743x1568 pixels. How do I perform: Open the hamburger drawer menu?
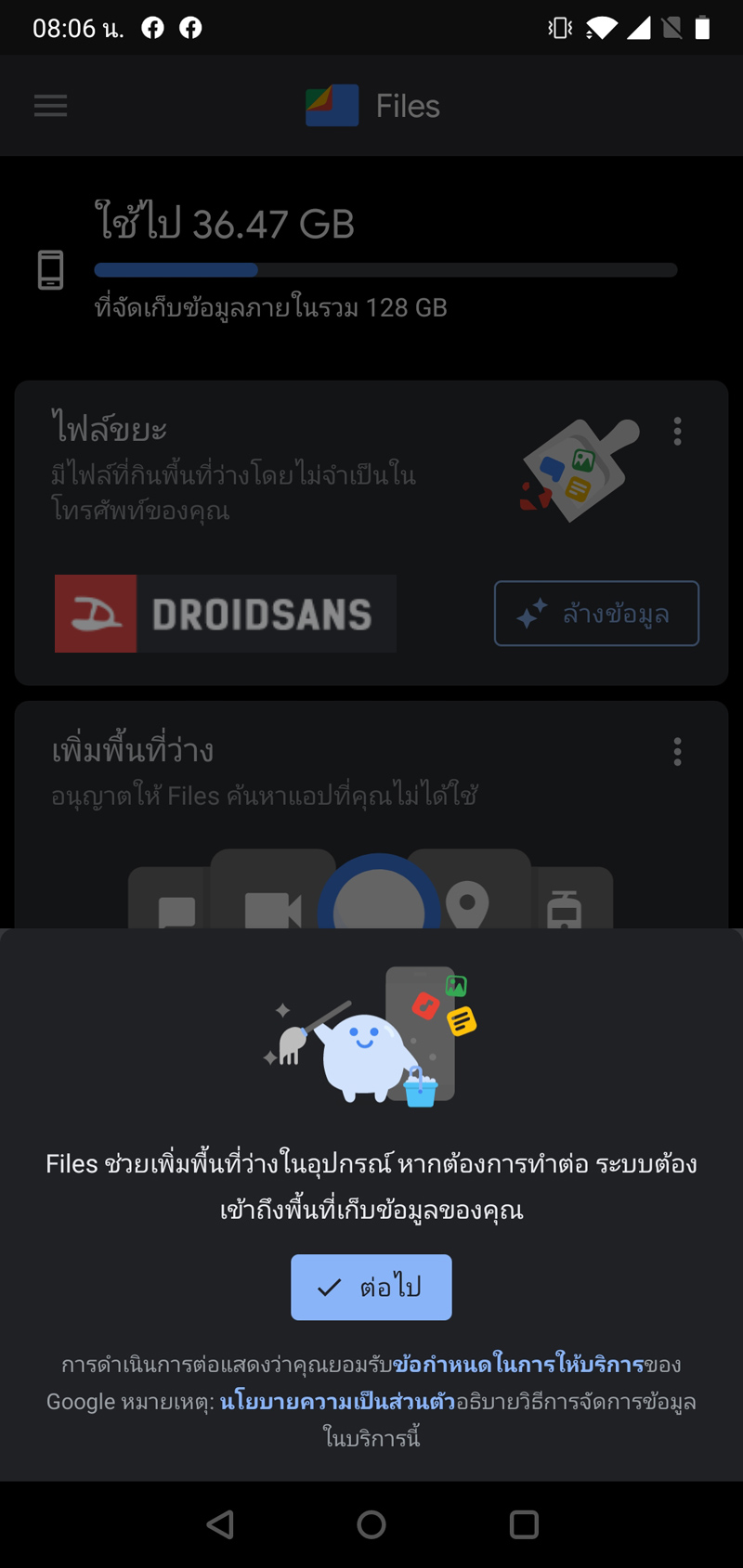[51, 106]
